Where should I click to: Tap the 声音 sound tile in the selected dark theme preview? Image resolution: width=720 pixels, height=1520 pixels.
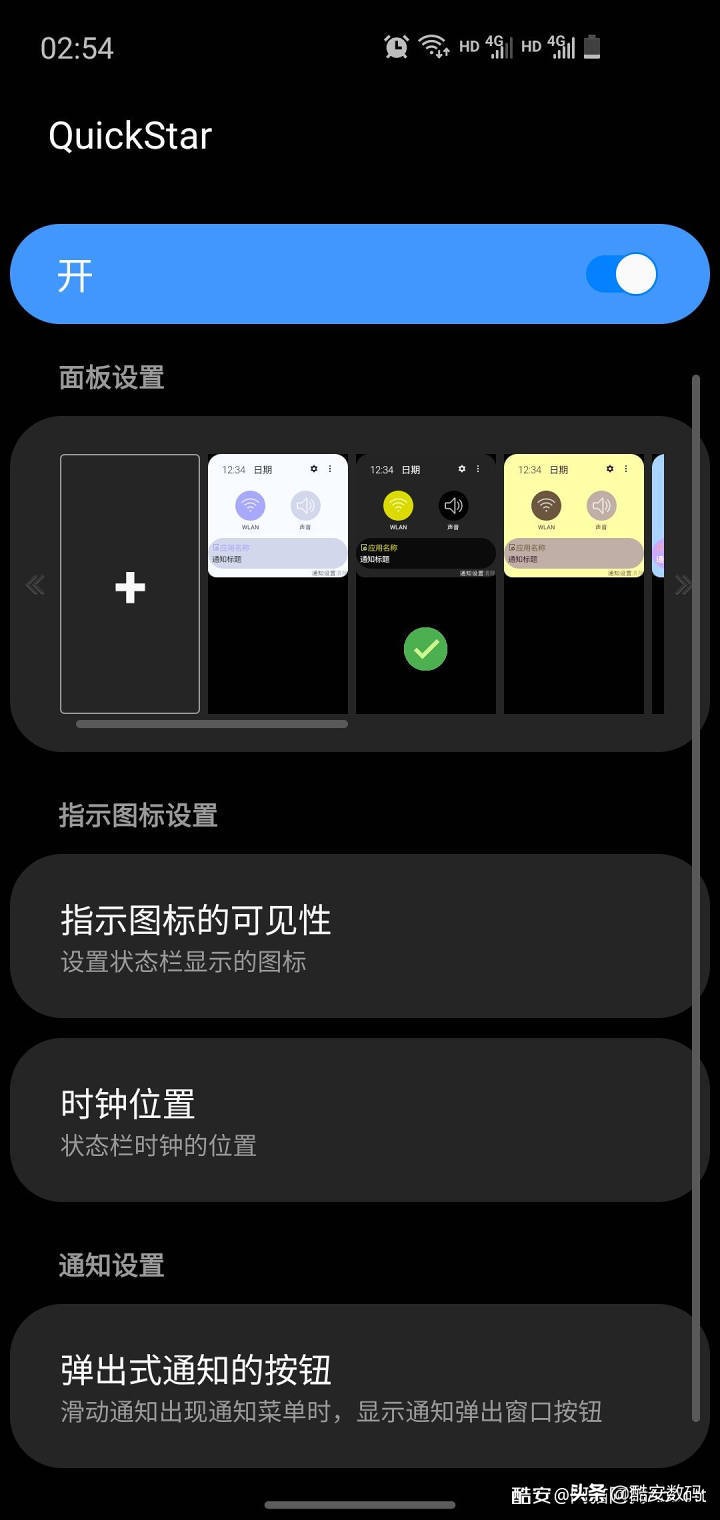(x=454, y=507)
